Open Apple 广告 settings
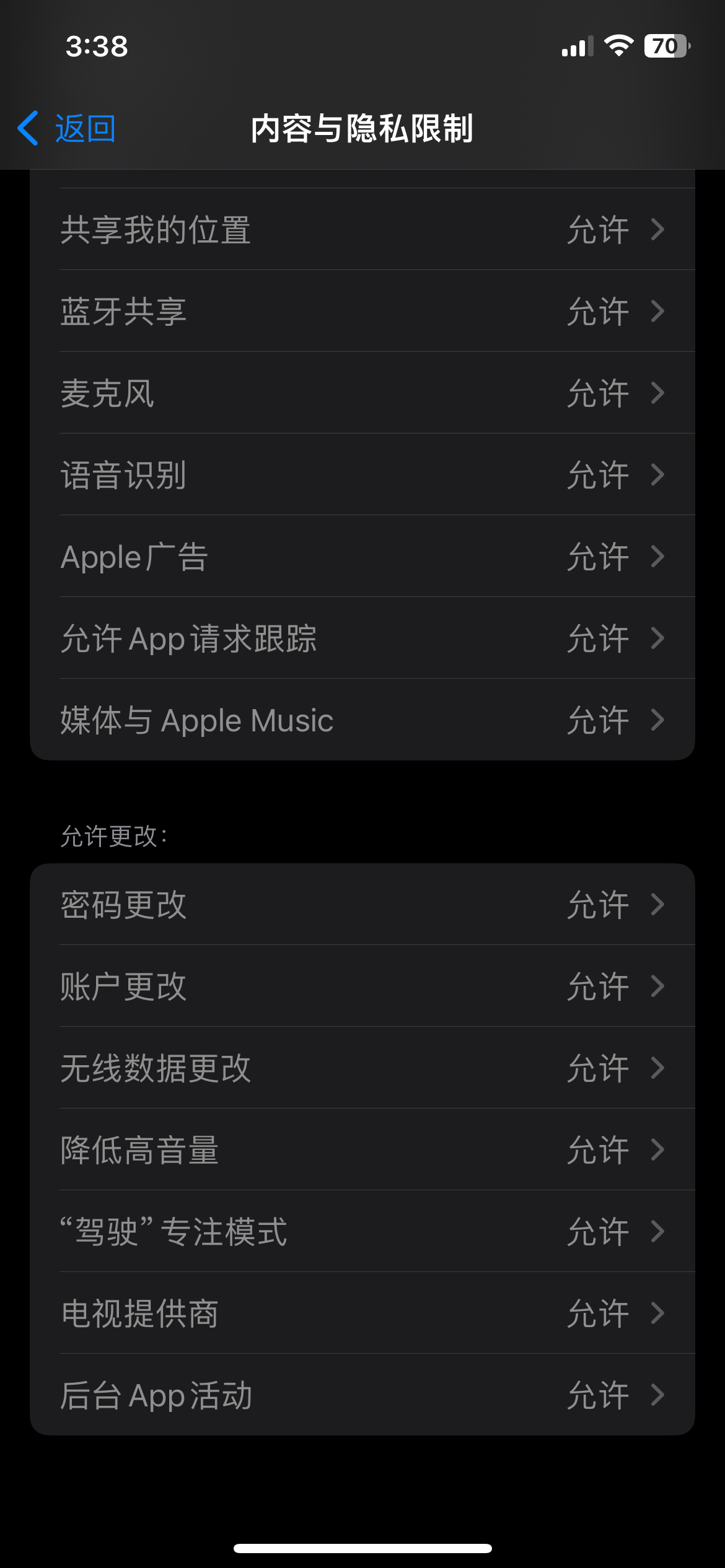 click(362, 556)
